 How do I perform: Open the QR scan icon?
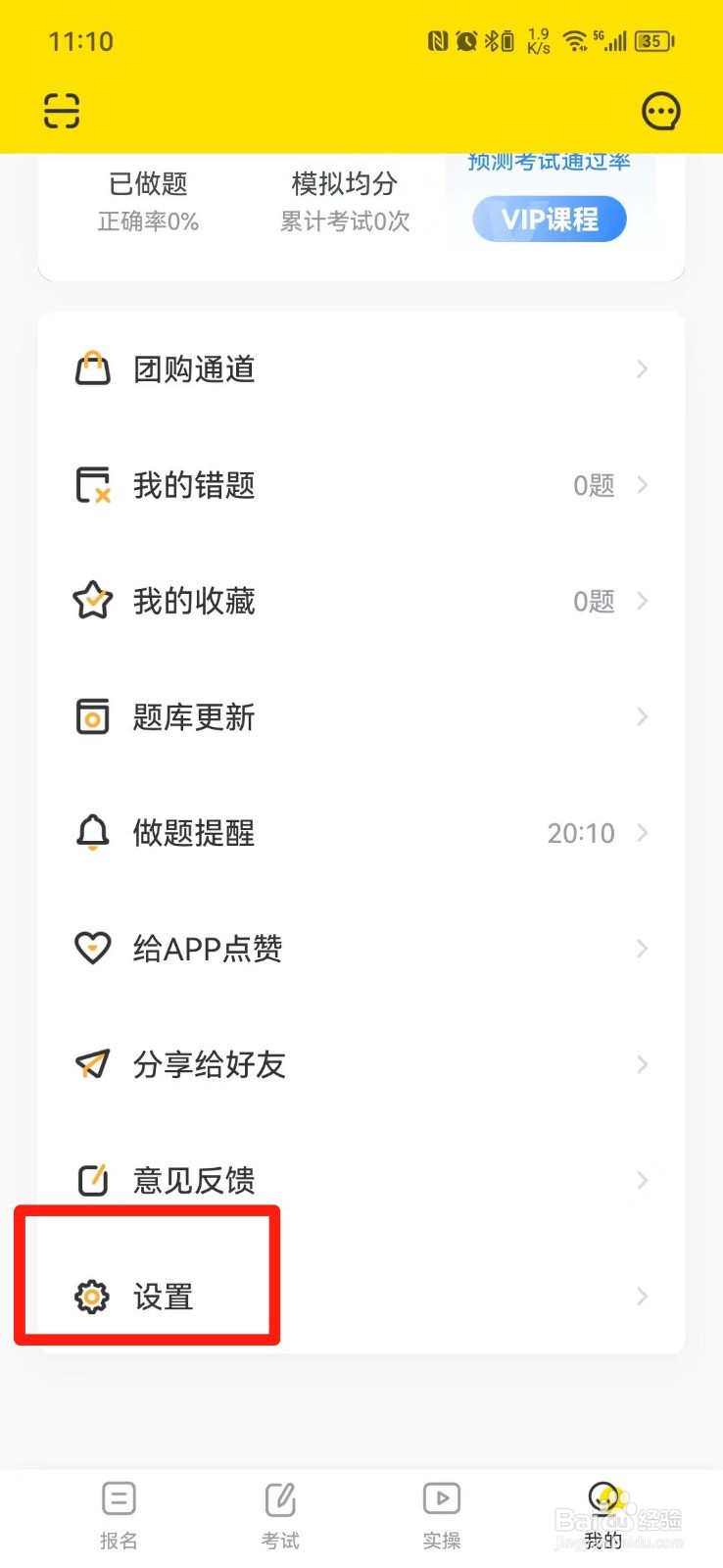62,111
